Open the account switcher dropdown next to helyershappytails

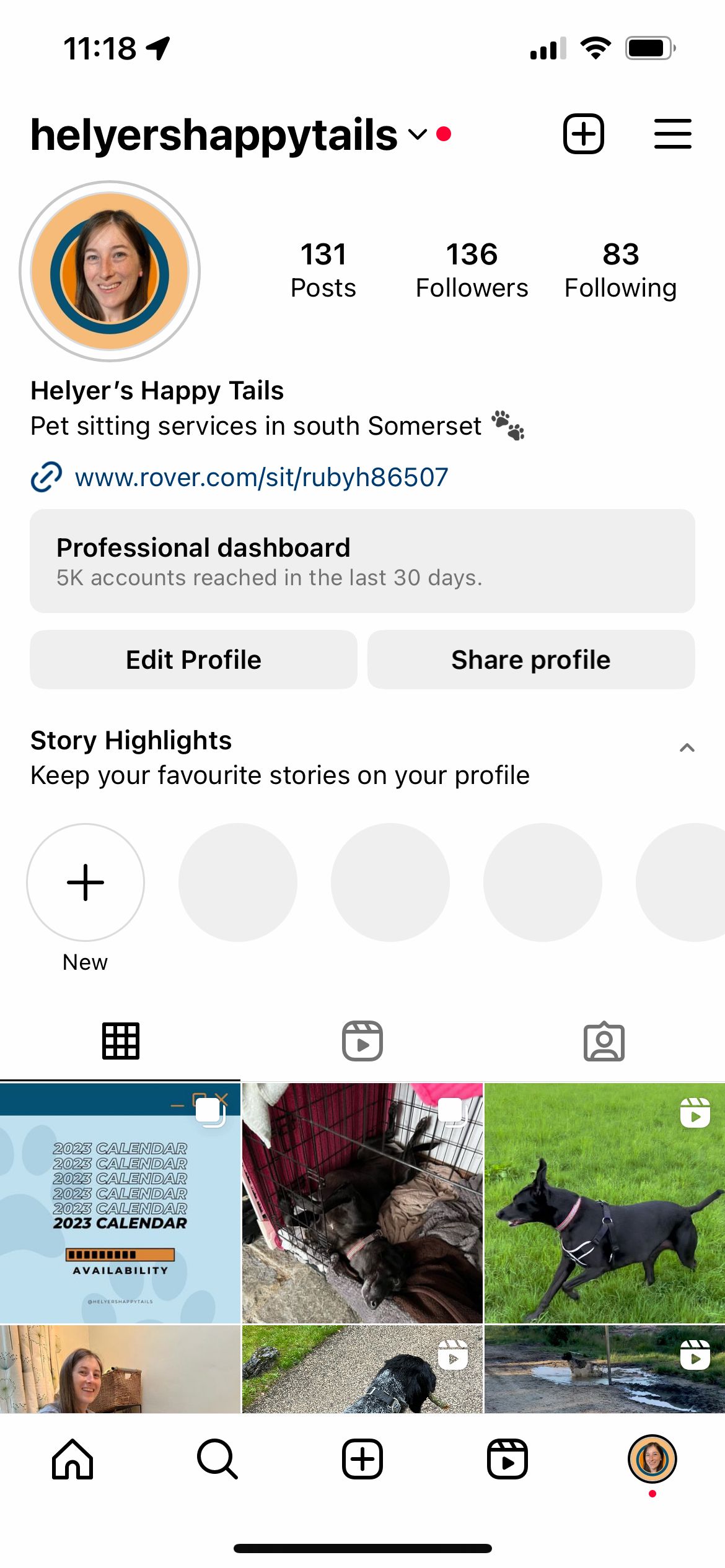coord(418,134)
